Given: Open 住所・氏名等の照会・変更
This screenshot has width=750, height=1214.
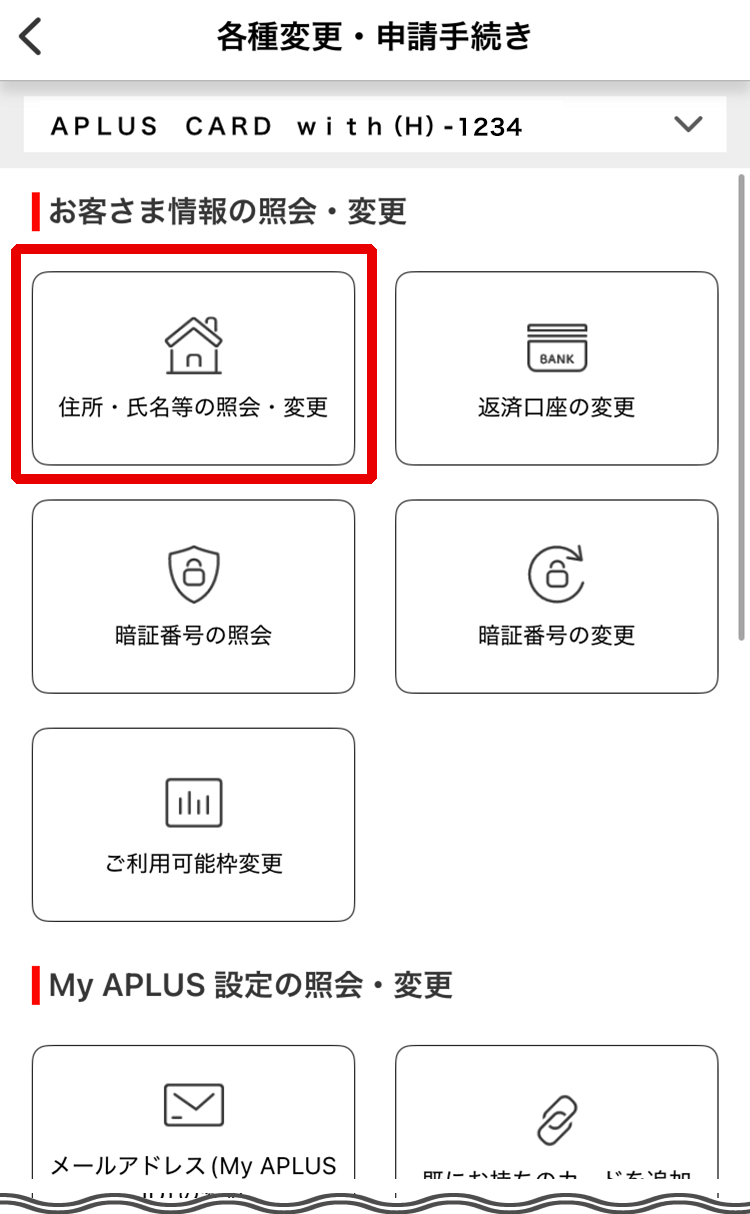Looking at the screenshot, I should [193, 368].
